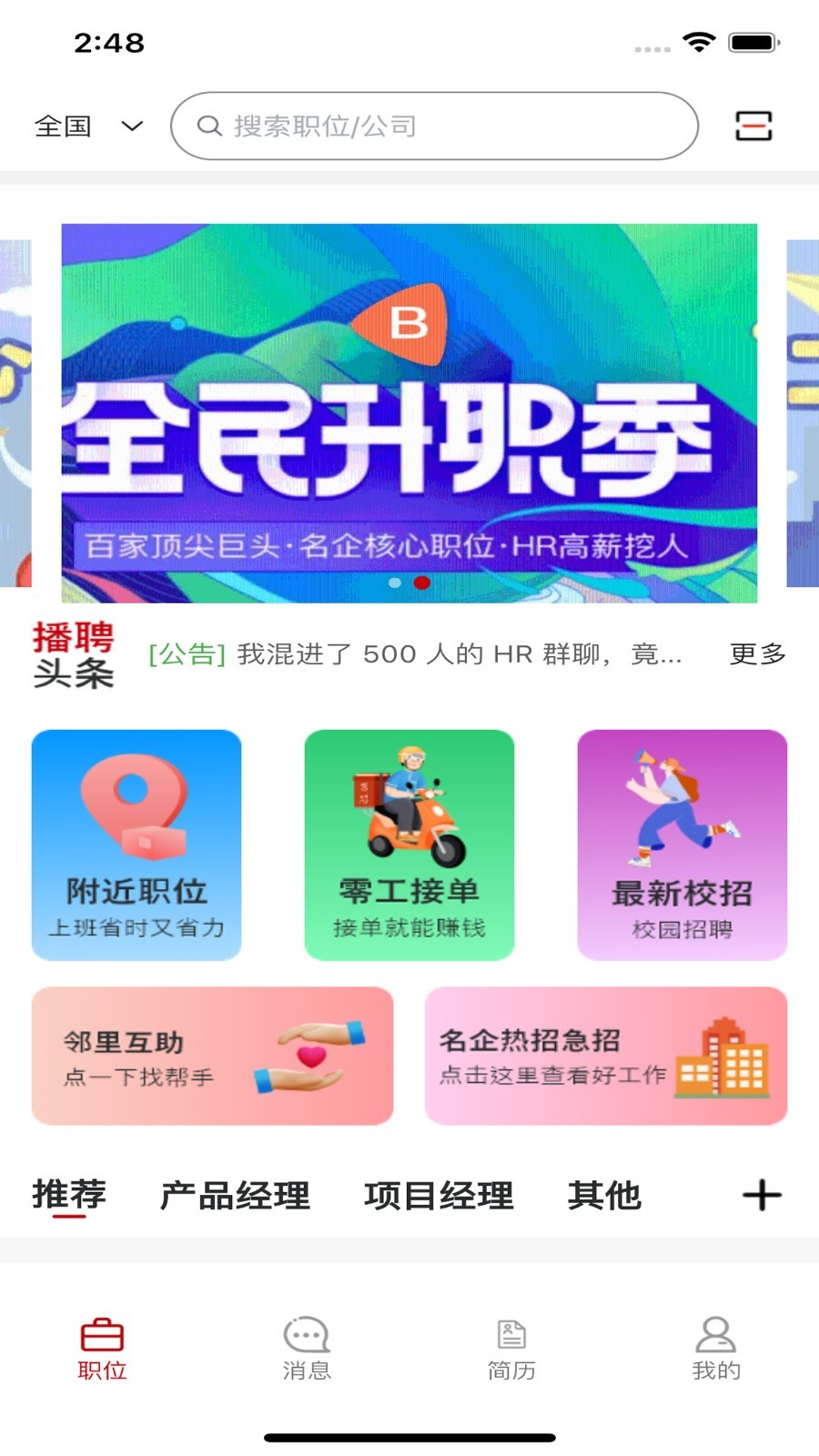Open the HR group chat announcement
819x1456 pixels.
click(x=415, y=653)
